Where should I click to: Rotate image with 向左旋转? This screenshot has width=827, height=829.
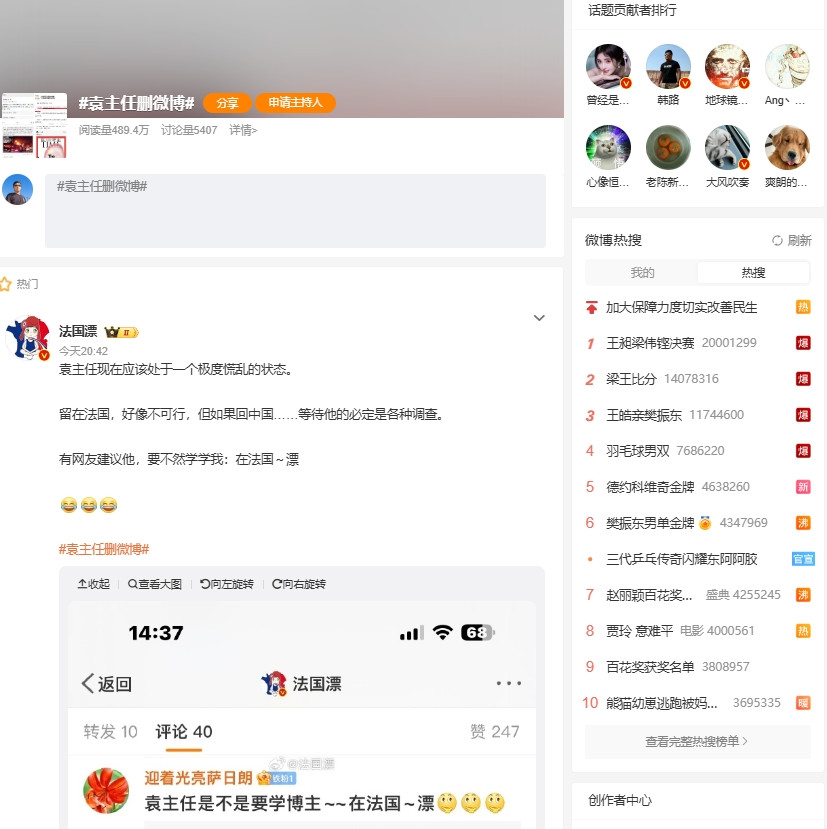(x=227, y=584)
